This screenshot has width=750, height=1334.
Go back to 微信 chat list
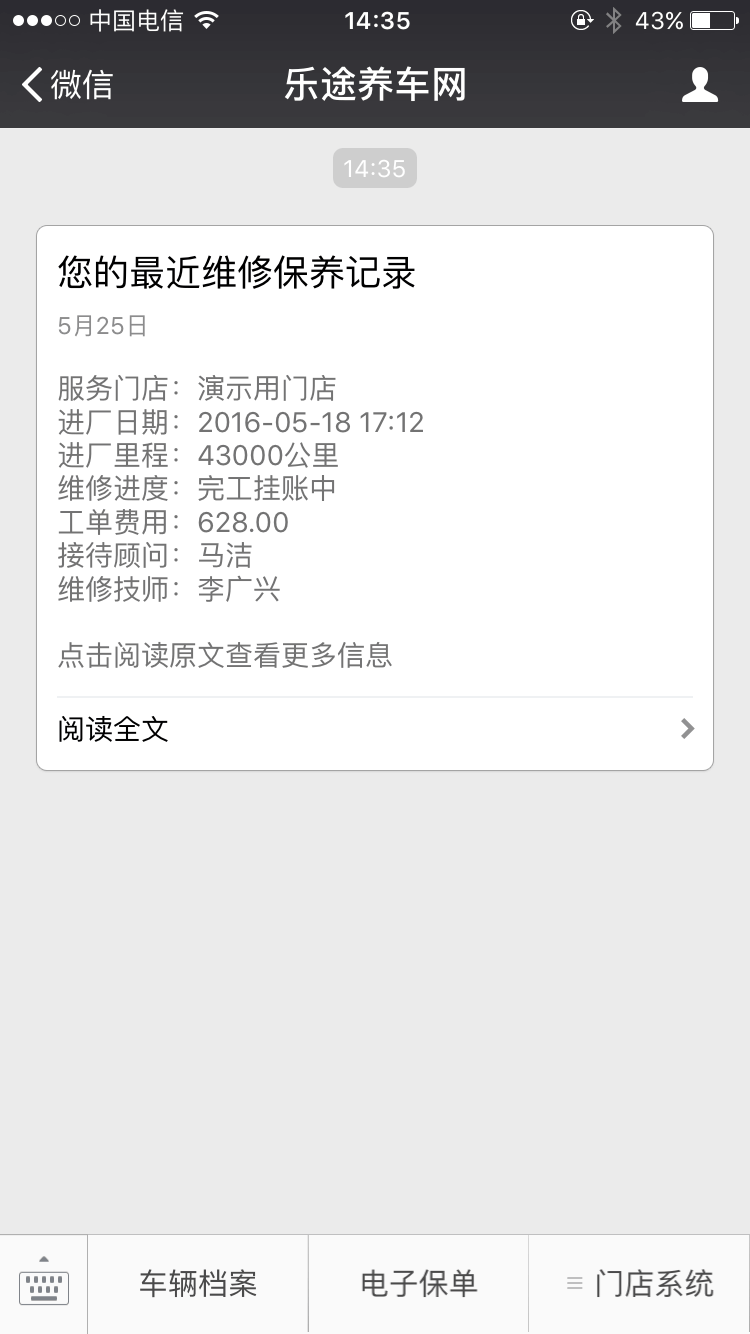[x=67, y=85]
